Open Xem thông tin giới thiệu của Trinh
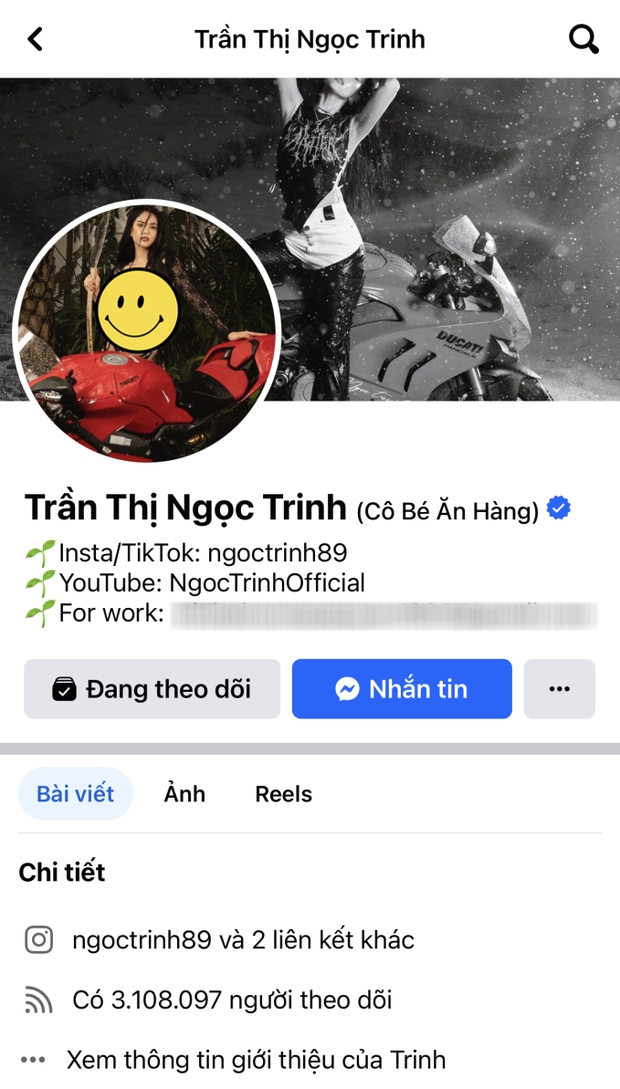This screenshot has width=620, height=1089. 256,1060
